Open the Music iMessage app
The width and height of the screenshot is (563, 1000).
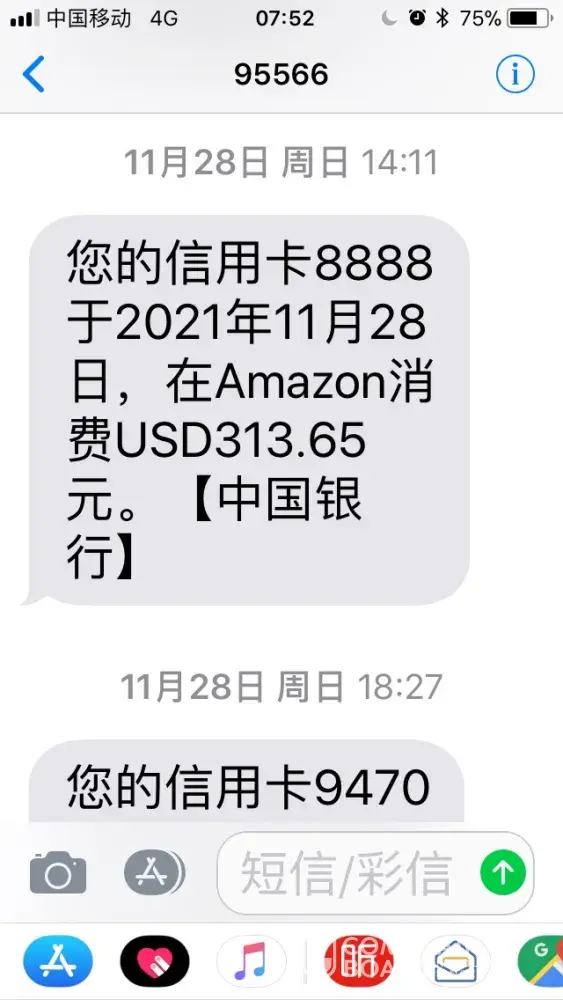click(x=251, y=962)
